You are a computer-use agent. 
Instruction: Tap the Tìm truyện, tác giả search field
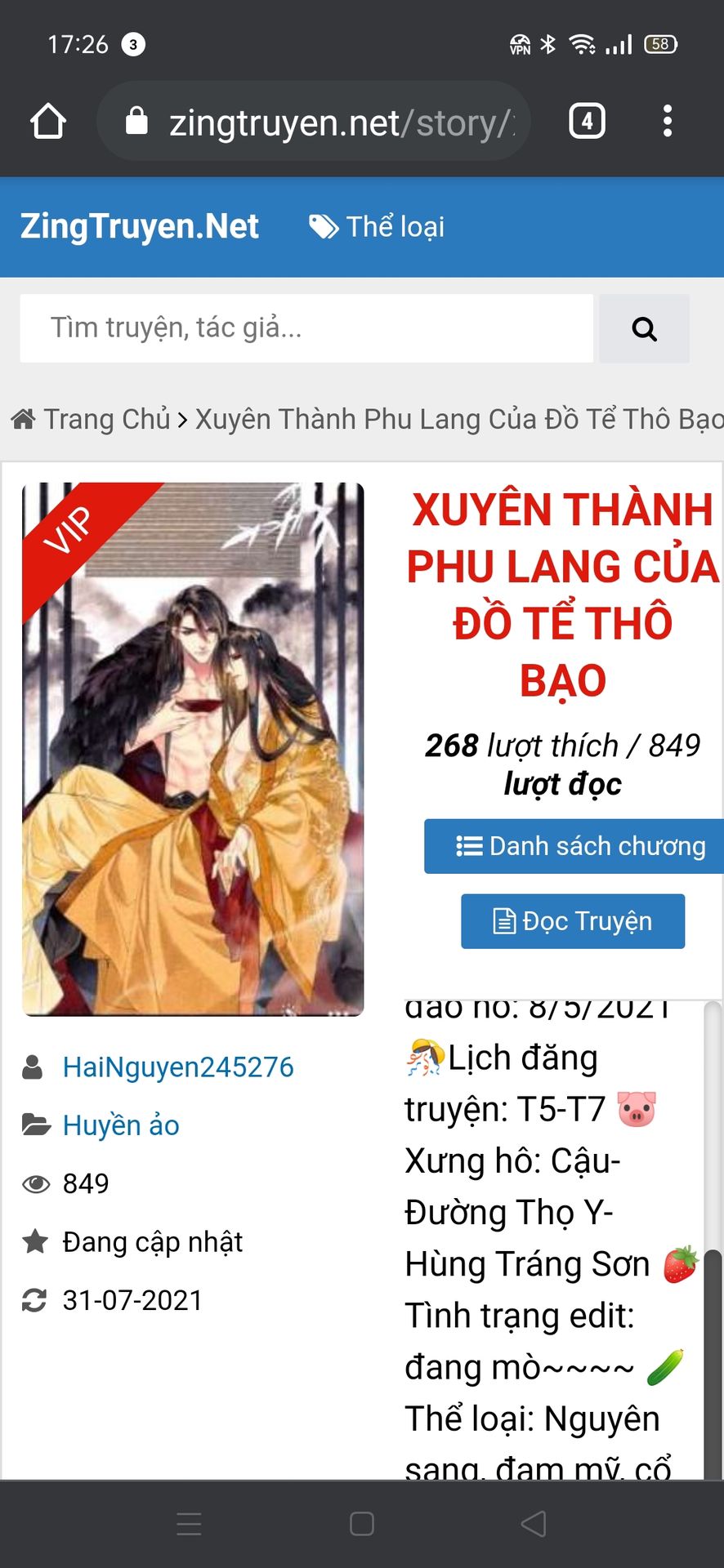[x=306, y=328]
